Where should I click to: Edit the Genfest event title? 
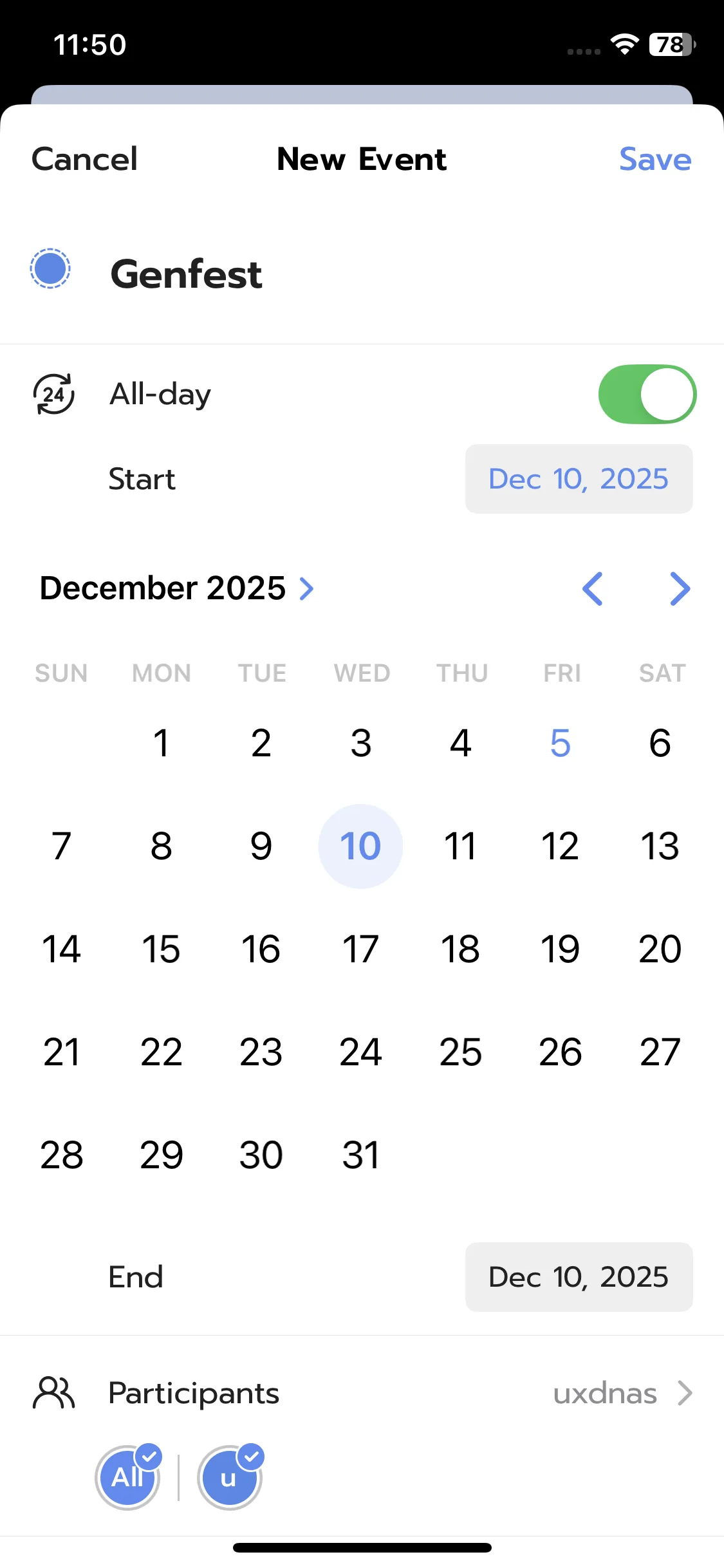point(186,274)
